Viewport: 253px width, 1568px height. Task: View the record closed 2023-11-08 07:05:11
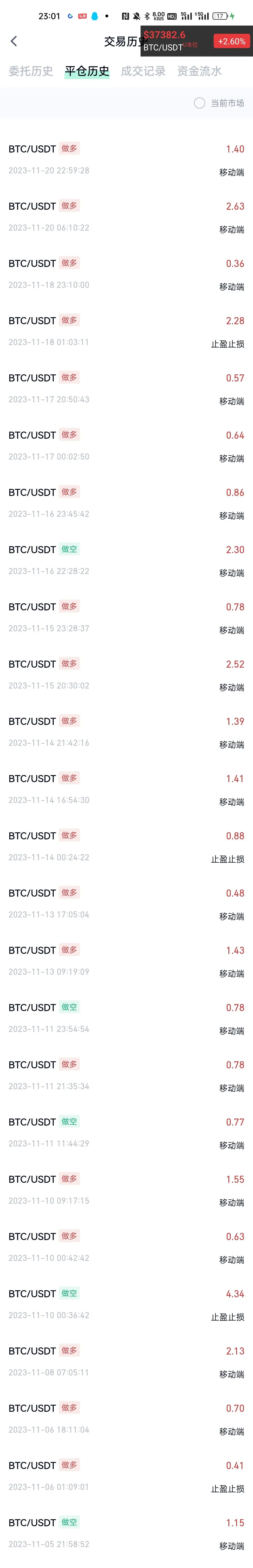click(x=126, y=1361)
